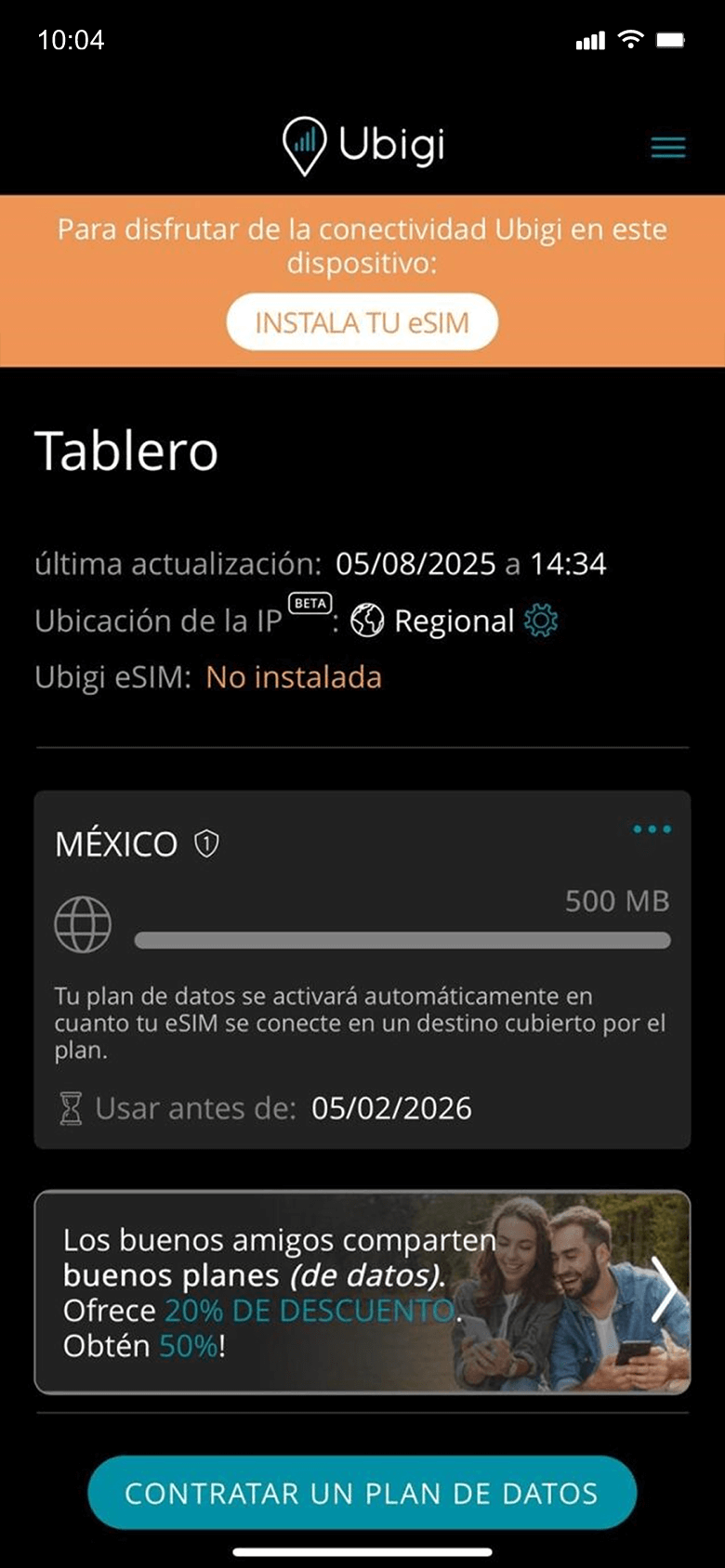Open the 20% DE DESCUENTO offer link
The image size is (725, 1568).
310,1310
